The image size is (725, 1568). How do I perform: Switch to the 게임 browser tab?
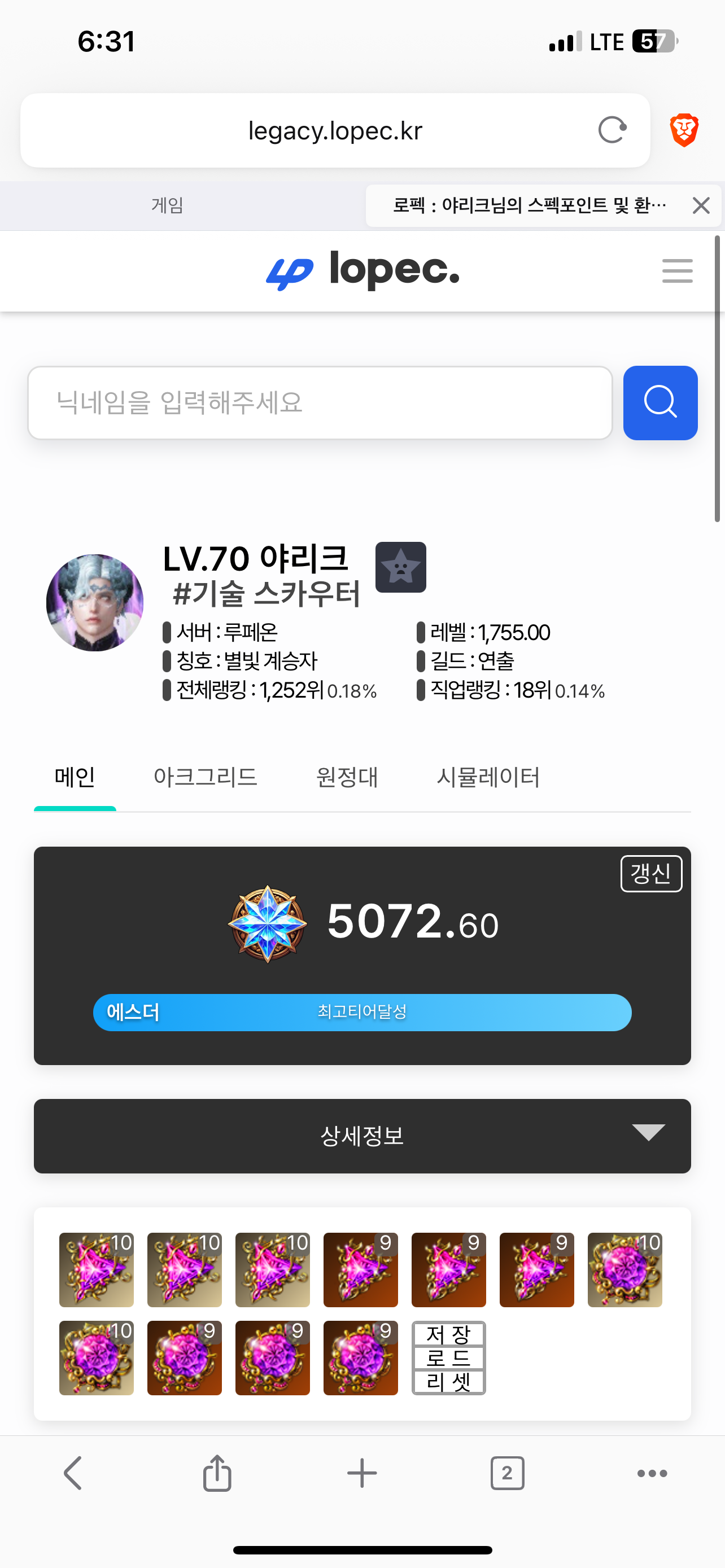coord(167,205)
